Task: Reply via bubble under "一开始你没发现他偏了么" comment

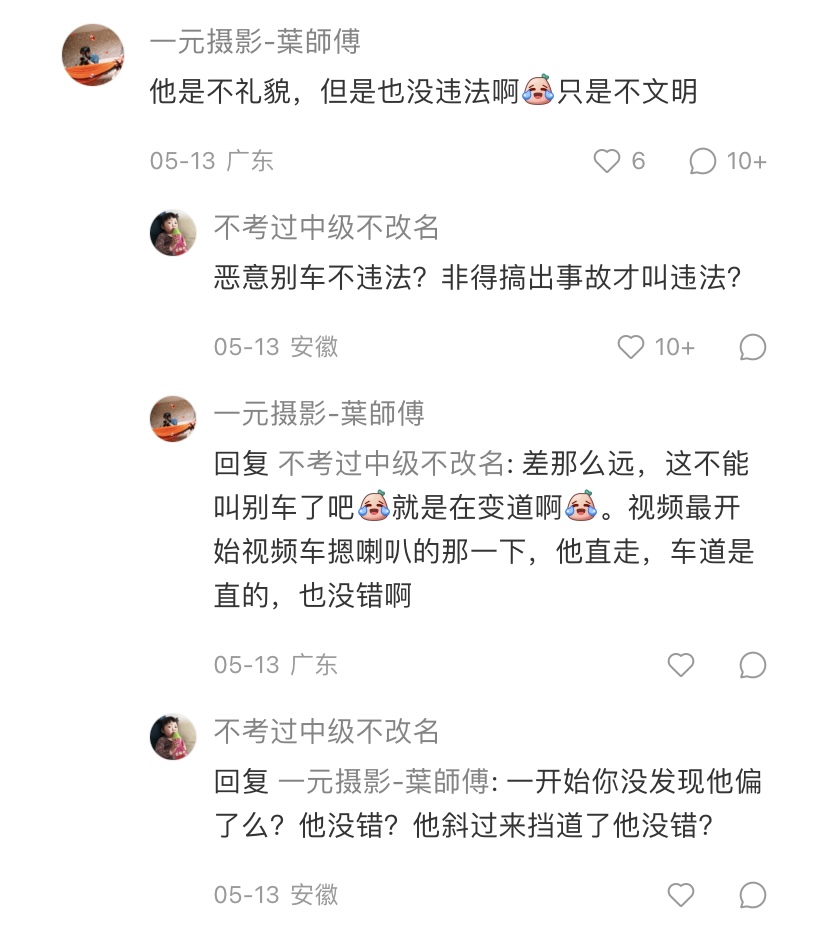Action: click(752, 894)
